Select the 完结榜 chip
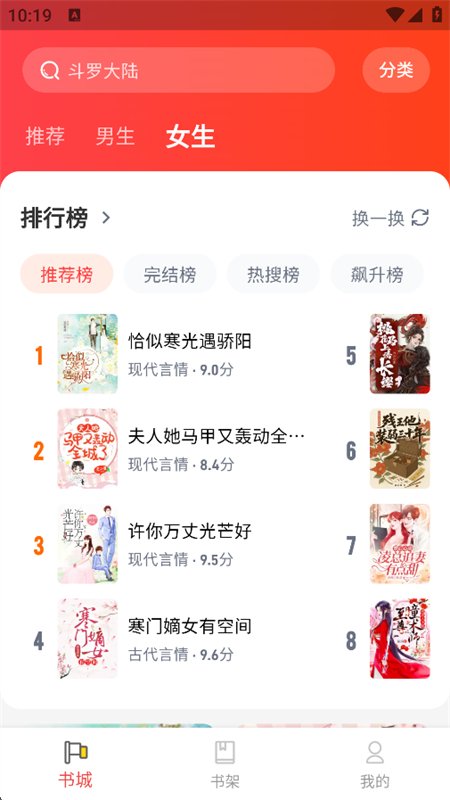The width and height of the screenshot is (450, 800). pyautogui.click(x=170, y=275)
